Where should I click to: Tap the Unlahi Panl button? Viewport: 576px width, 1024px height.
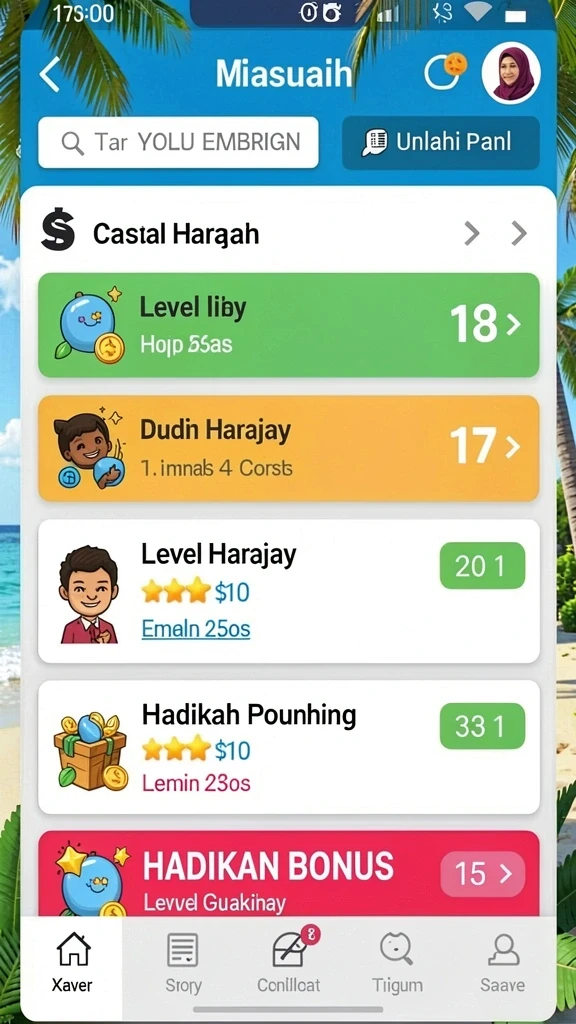441,142
